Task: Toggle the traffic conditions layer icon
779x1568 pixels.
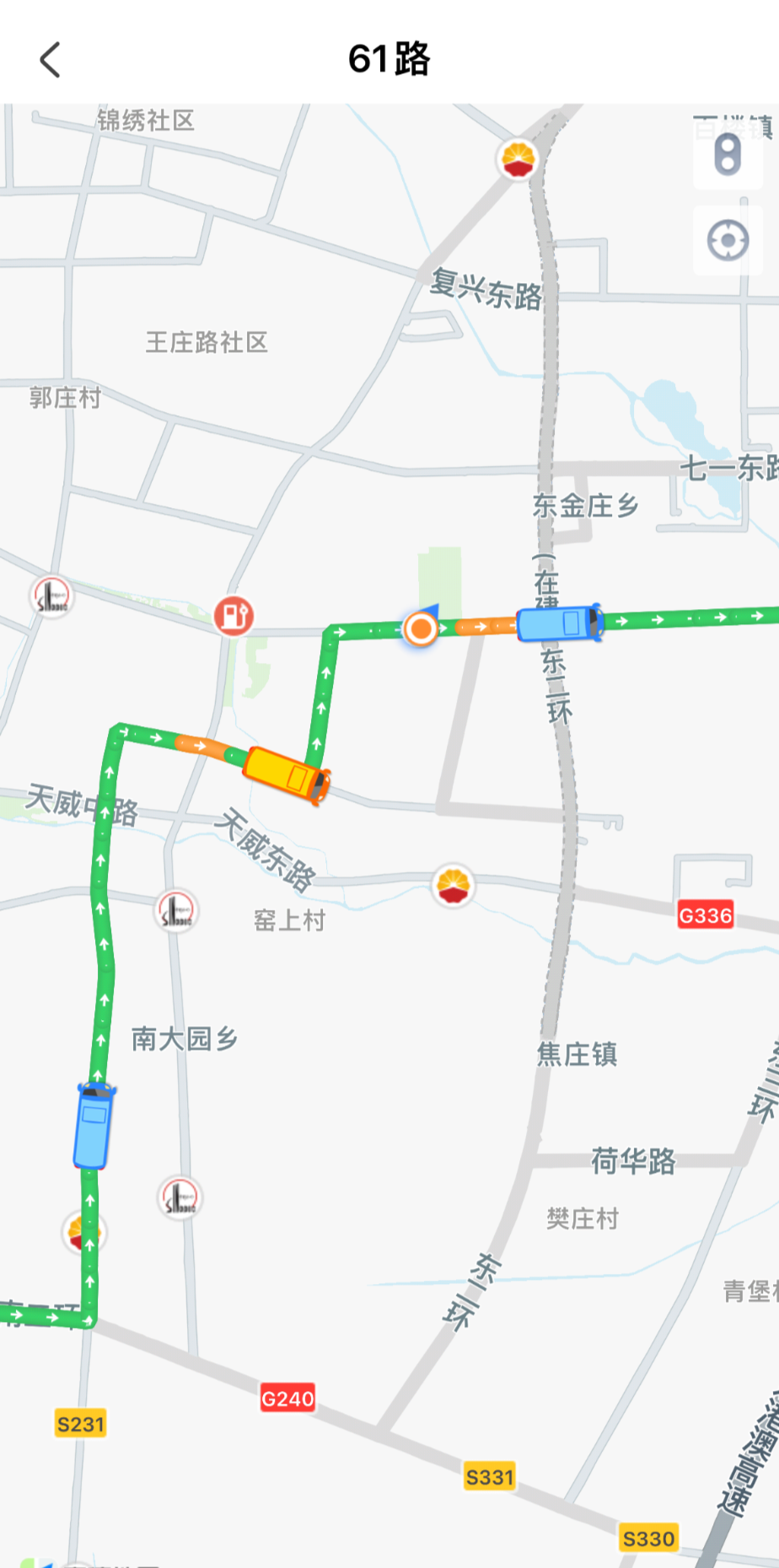Action: 727,153
